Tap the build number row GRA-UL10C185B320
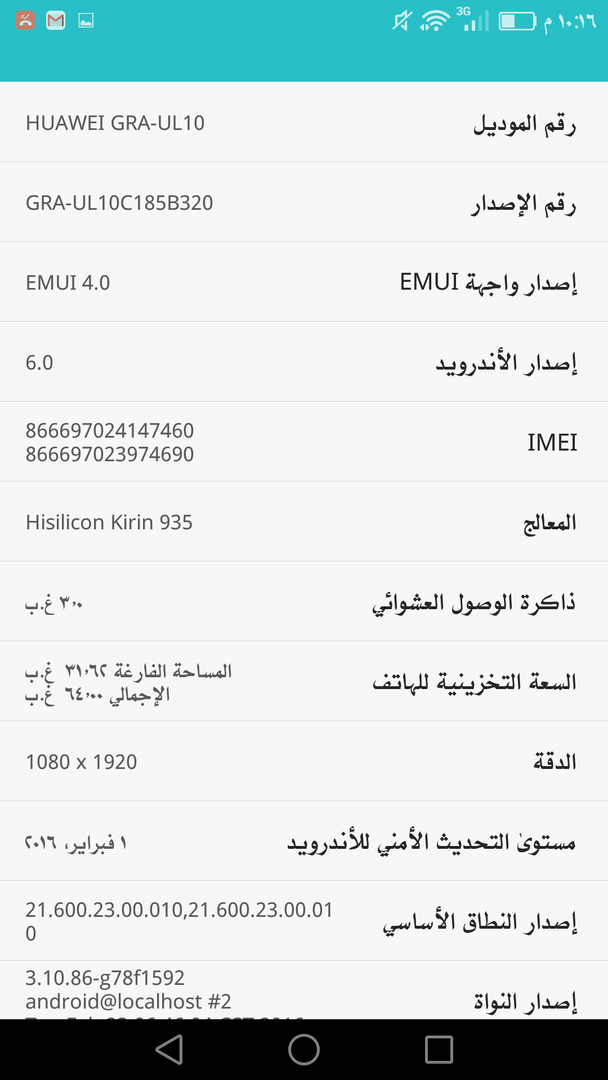 coord(304,202)
